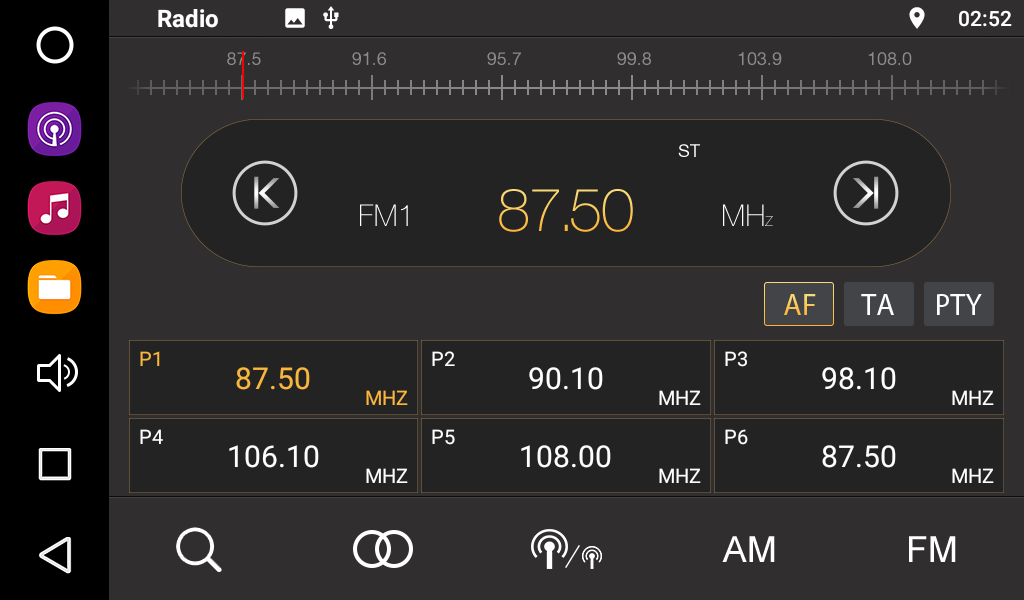This screenshot has height=600, width=1024.
Task: Tap preset P6 at 87.50 MHz
Action: point(858,456)
